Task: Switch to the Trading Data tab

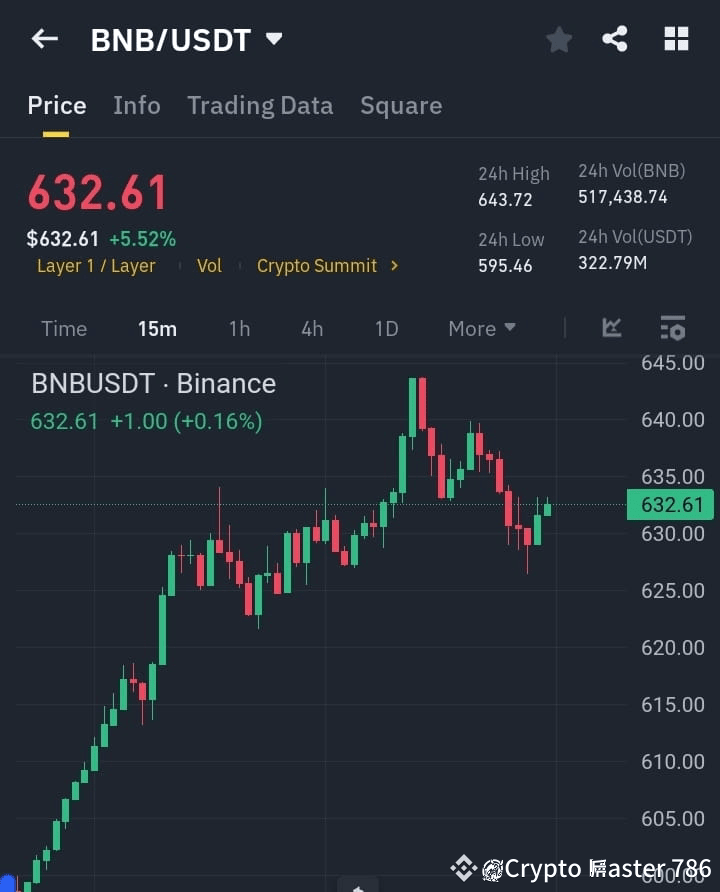Action: point(260,105)
